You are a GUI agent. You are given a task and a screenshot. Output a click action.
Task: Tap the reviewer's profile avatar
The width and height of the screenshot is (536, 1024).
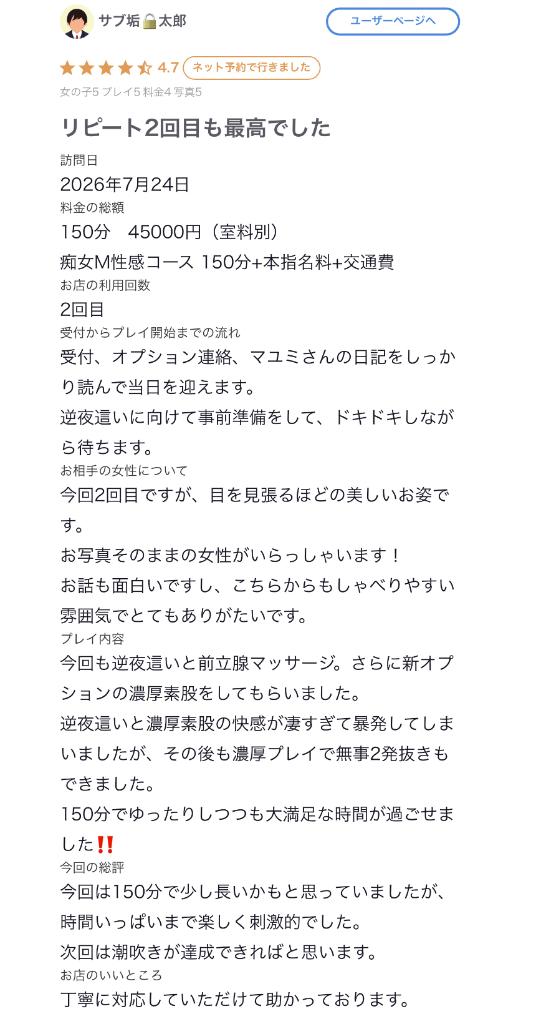pyautogui.click(x=76, y=22)
